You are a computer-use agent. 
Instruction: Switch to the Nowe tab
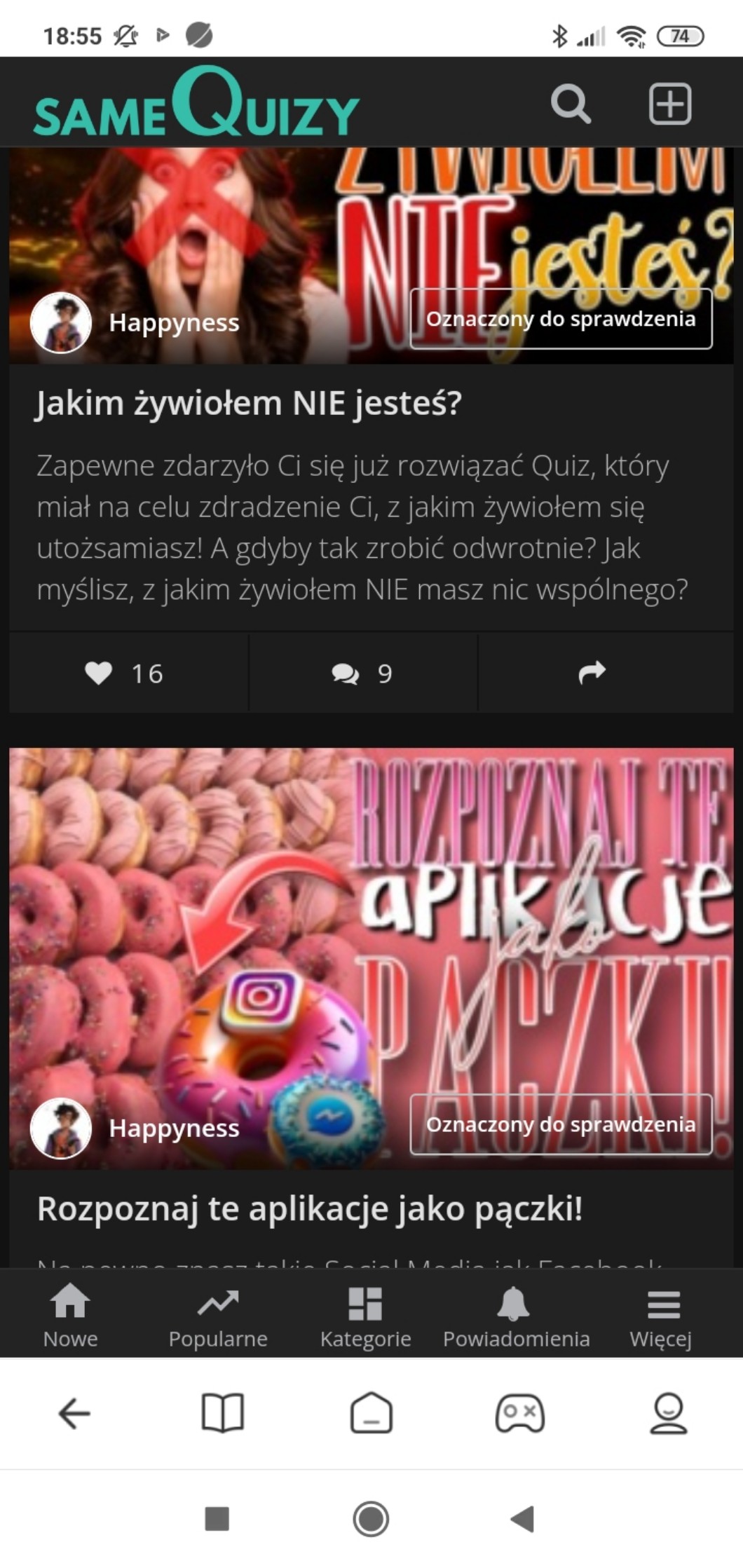click(70, 1316)
